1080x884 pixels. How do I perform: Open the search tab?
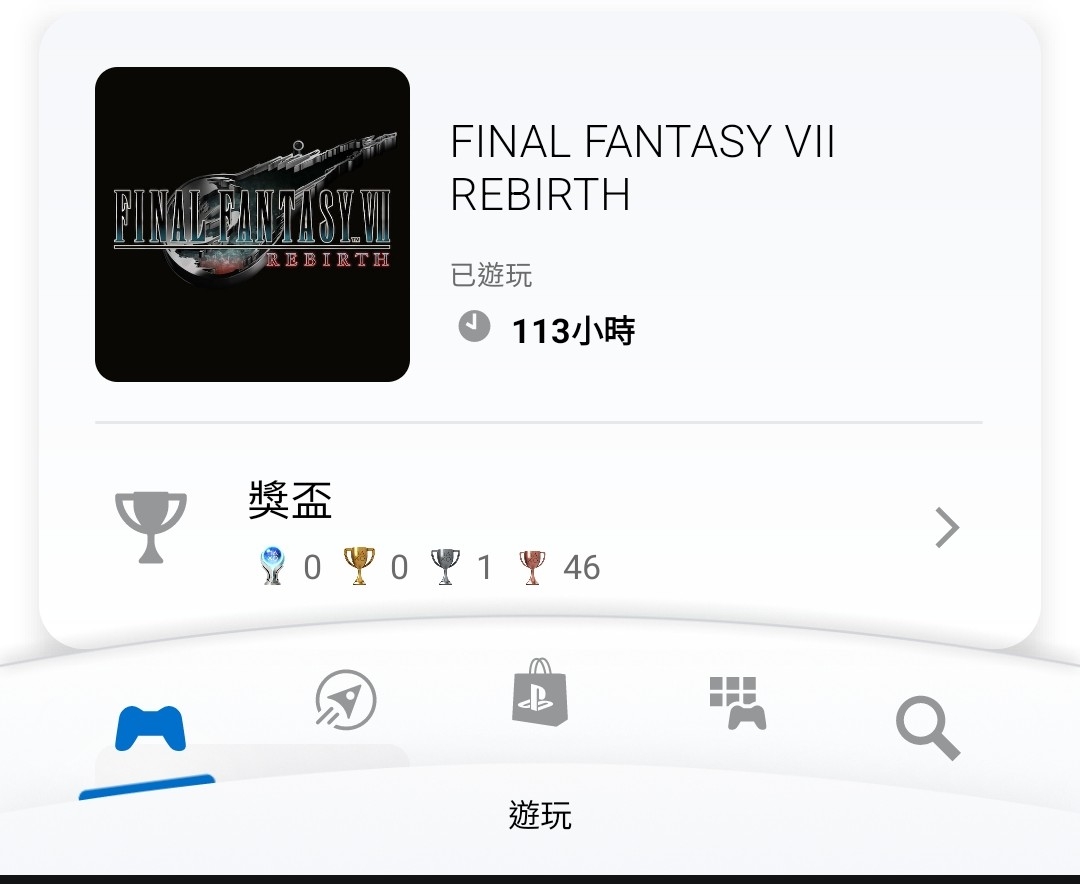click(x=927, y=729)
